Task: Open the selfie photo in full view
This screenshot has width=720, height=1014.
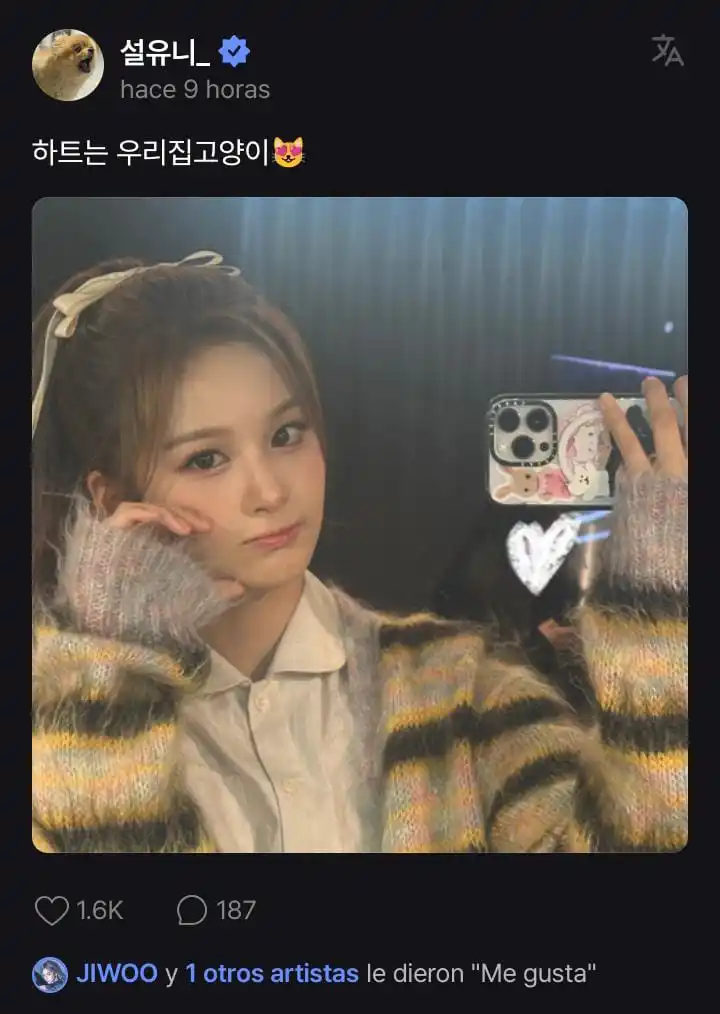Action: click(x=360, y=524)
